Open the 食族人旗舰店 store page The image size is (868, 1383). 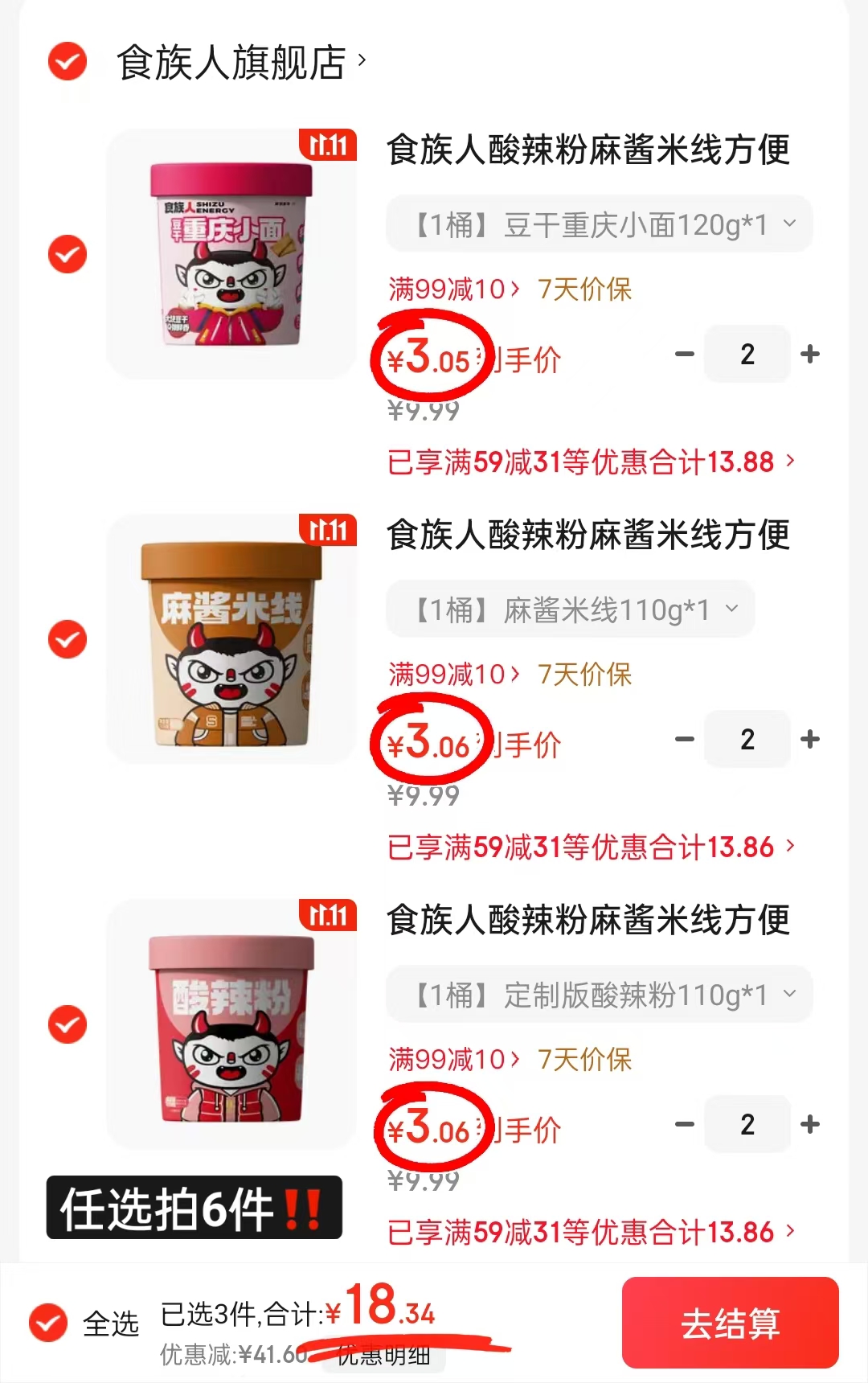pyautogui.click(x=233, y=64)
